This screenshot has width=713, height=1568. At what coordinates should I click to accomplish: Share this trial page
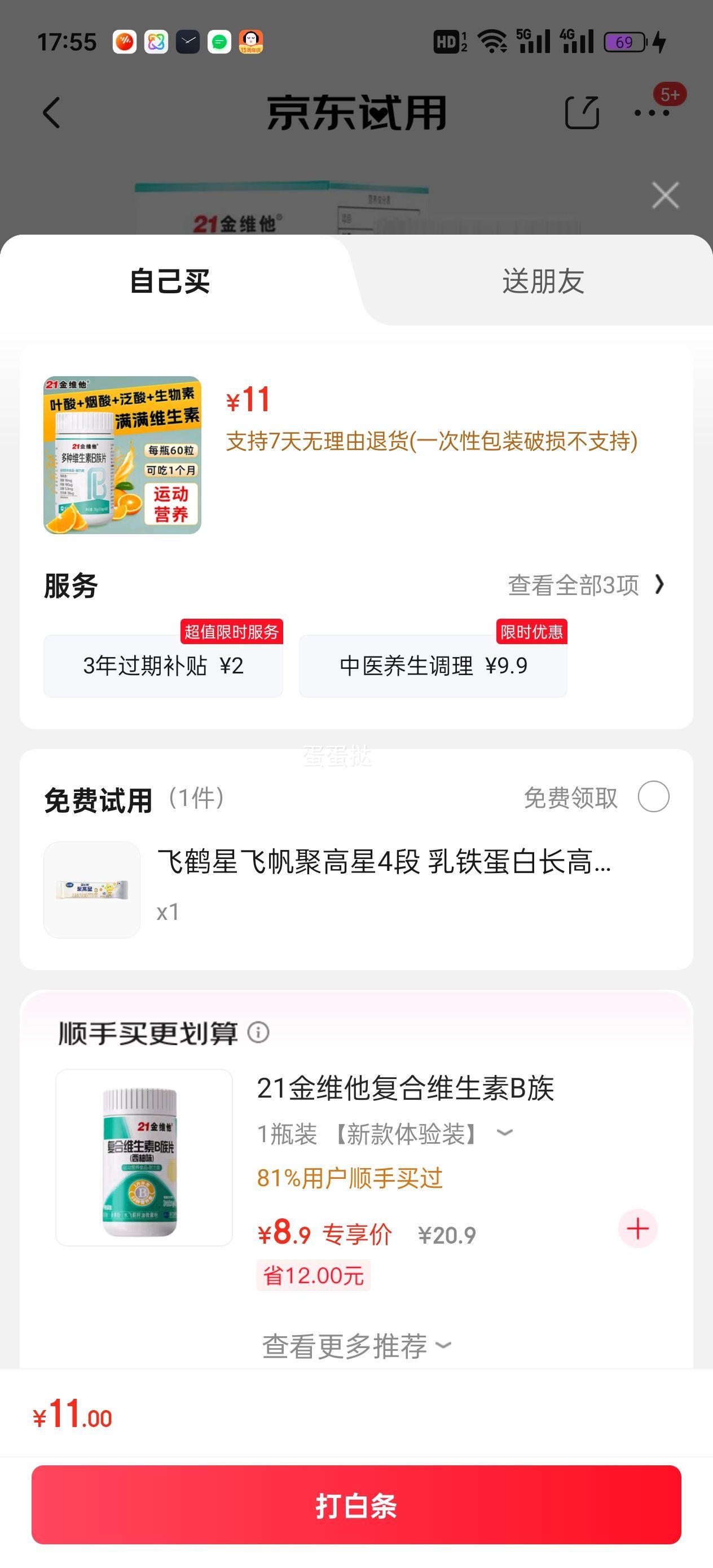(582, 113)
